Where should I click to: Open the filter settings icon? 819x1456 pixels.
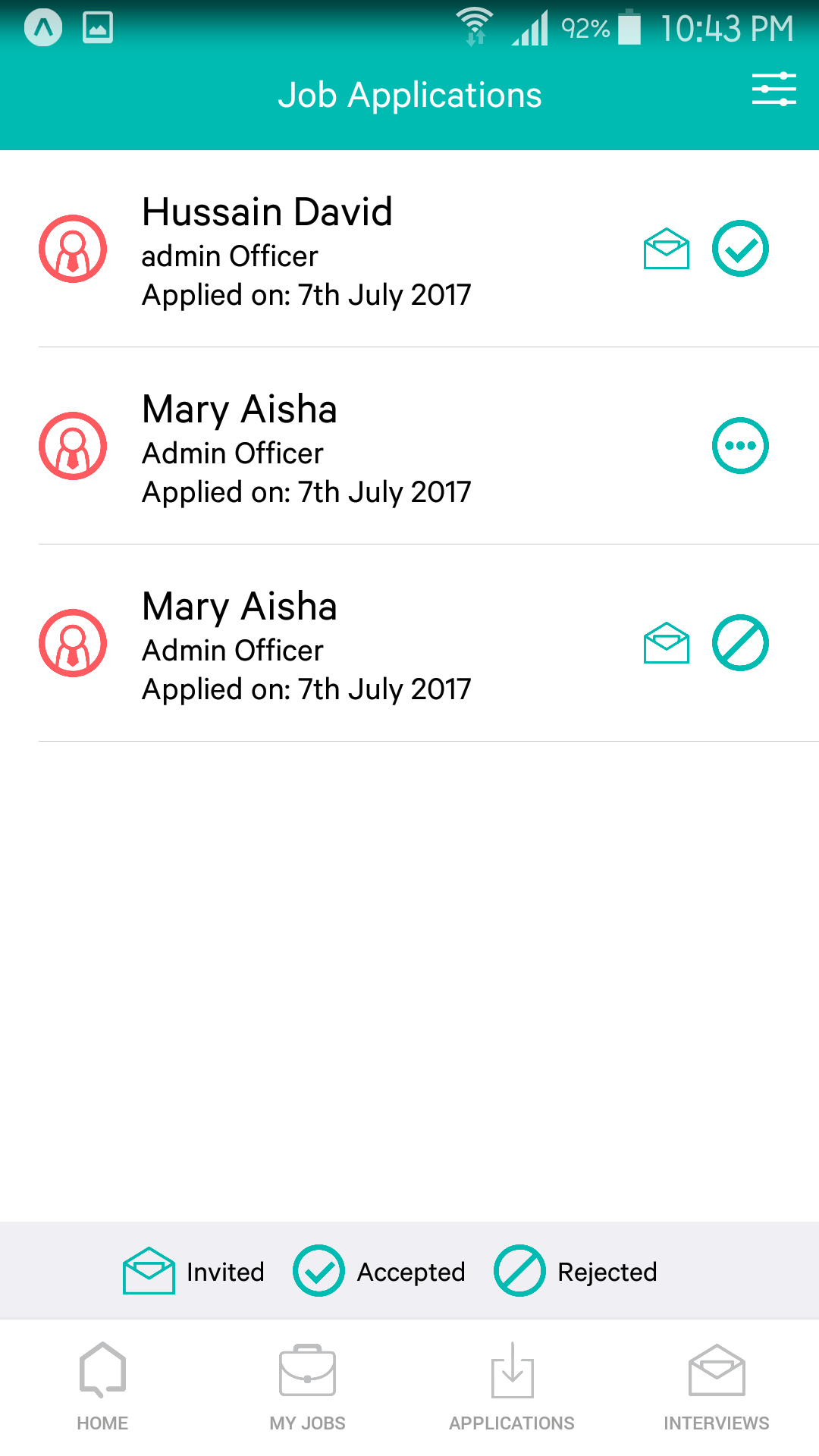[773, 89]
